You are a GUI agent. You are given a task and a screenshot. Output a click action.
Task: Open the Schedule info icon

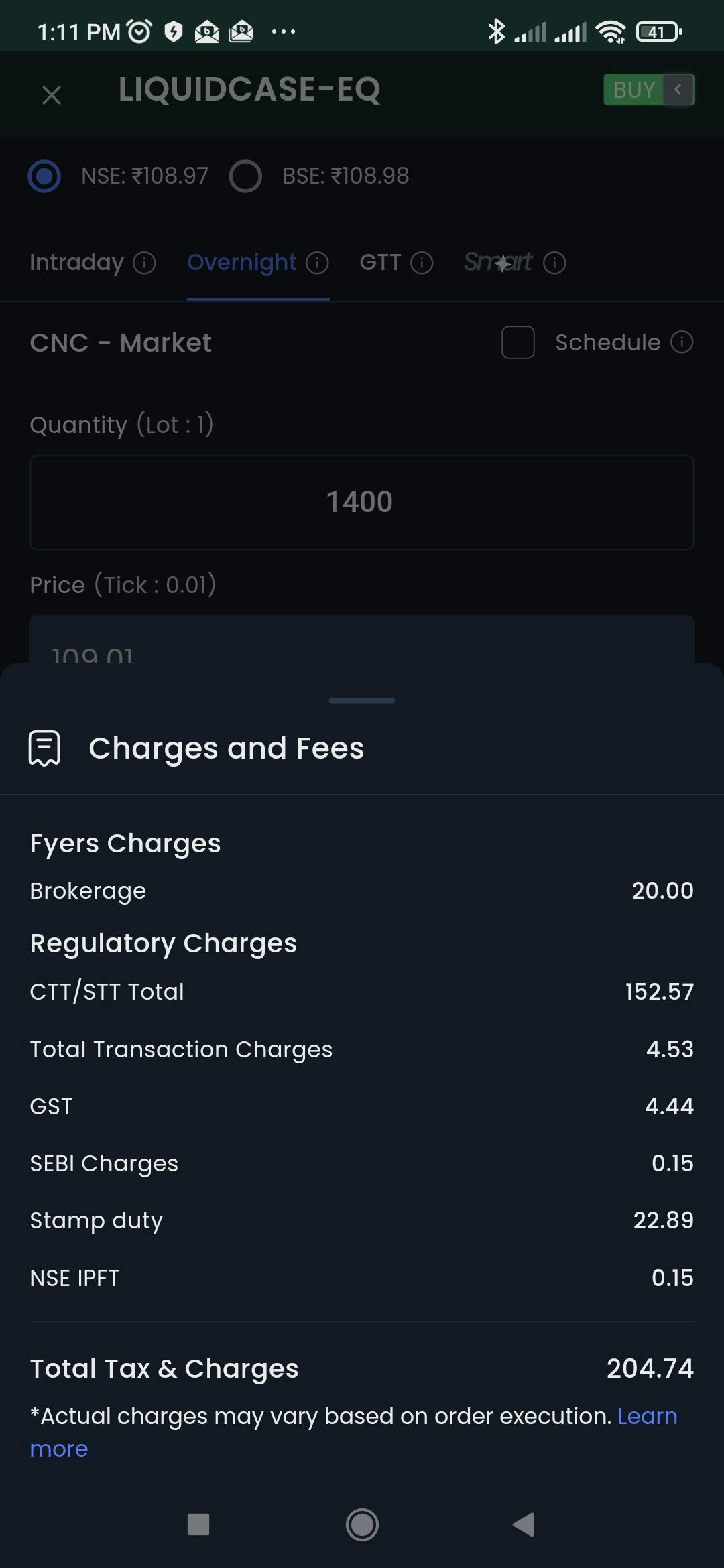(682, 342)
